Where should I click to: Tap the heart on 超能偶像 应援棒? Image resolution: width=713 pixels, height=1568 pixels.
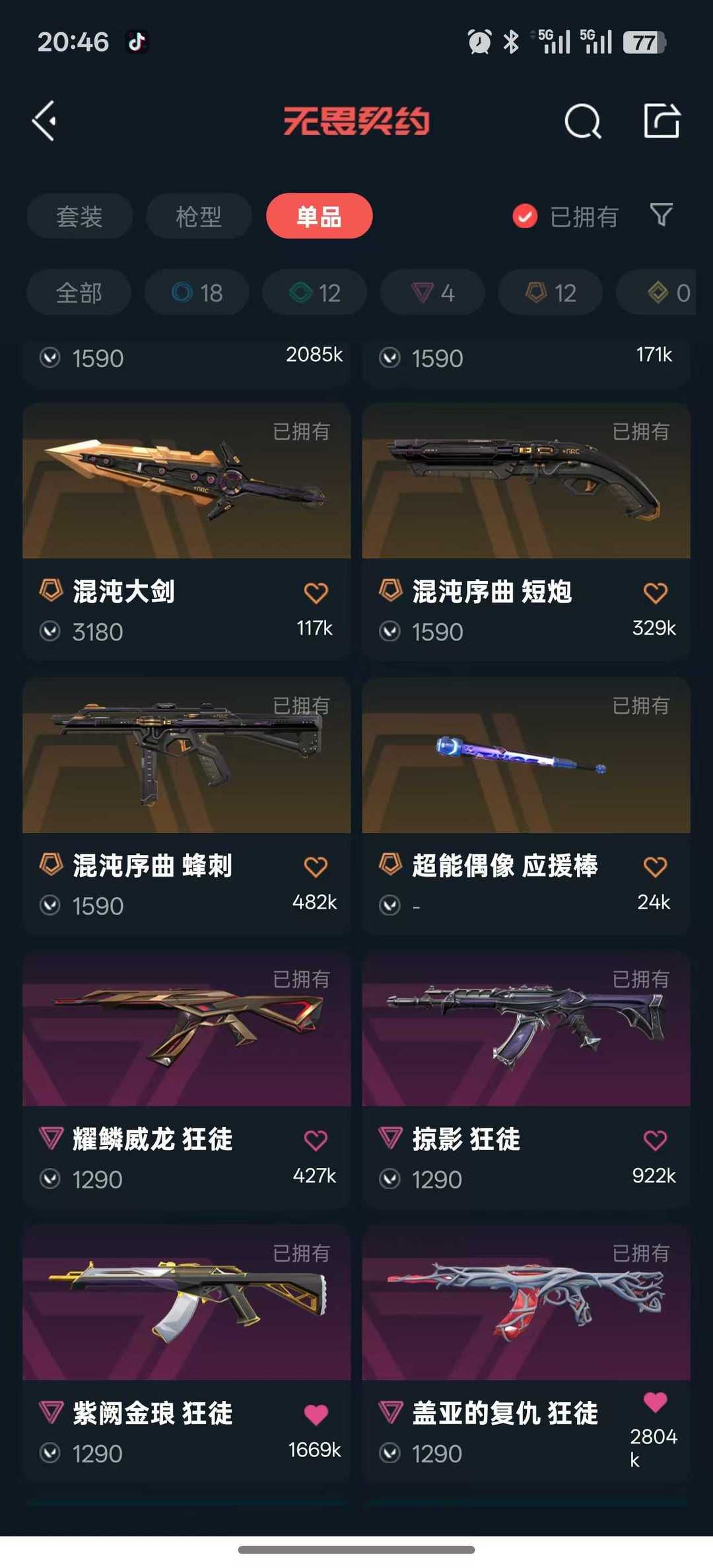tap(655, 866)
